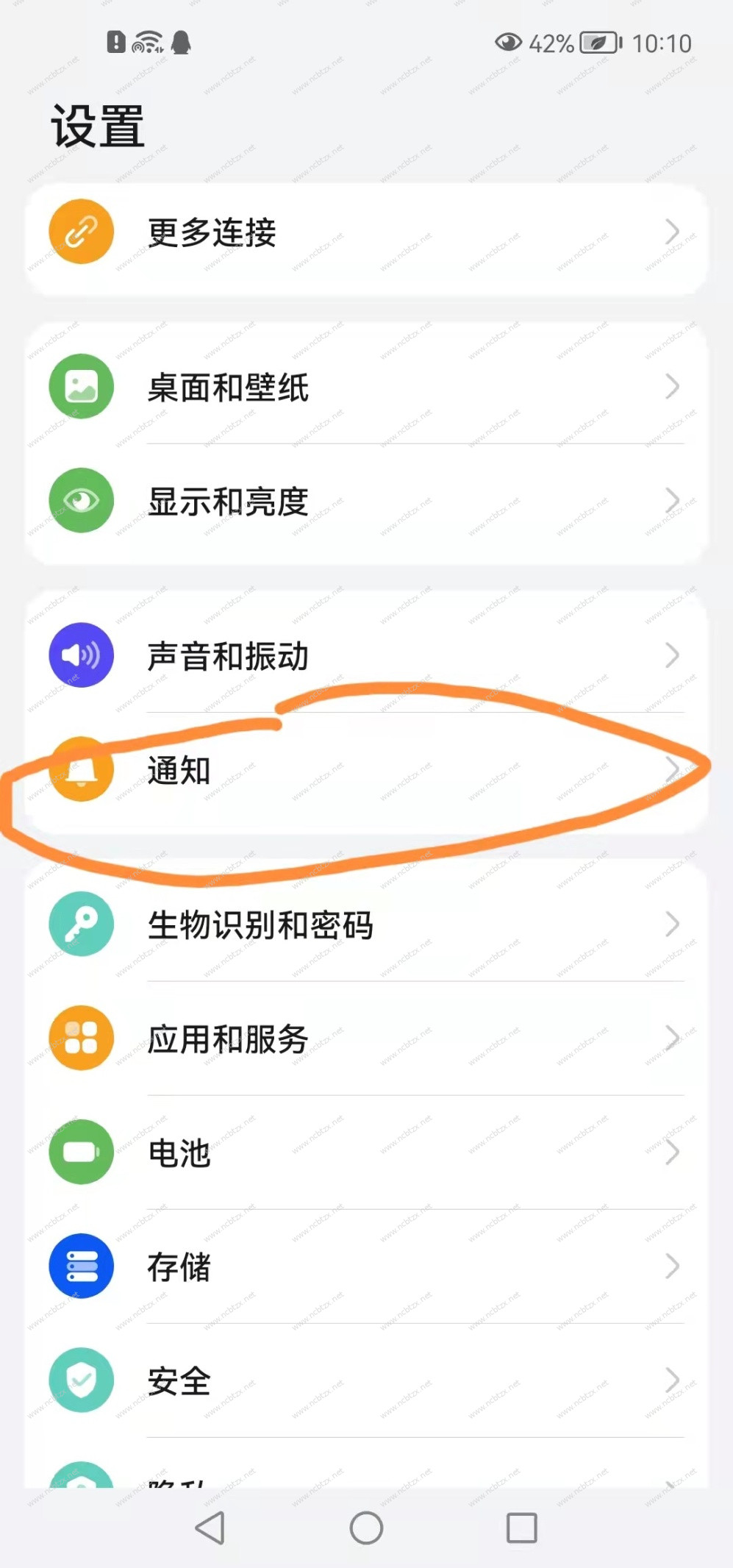
Task: Show recent apps with square button
Action: pyautogui.click(x=521, y=1528)
